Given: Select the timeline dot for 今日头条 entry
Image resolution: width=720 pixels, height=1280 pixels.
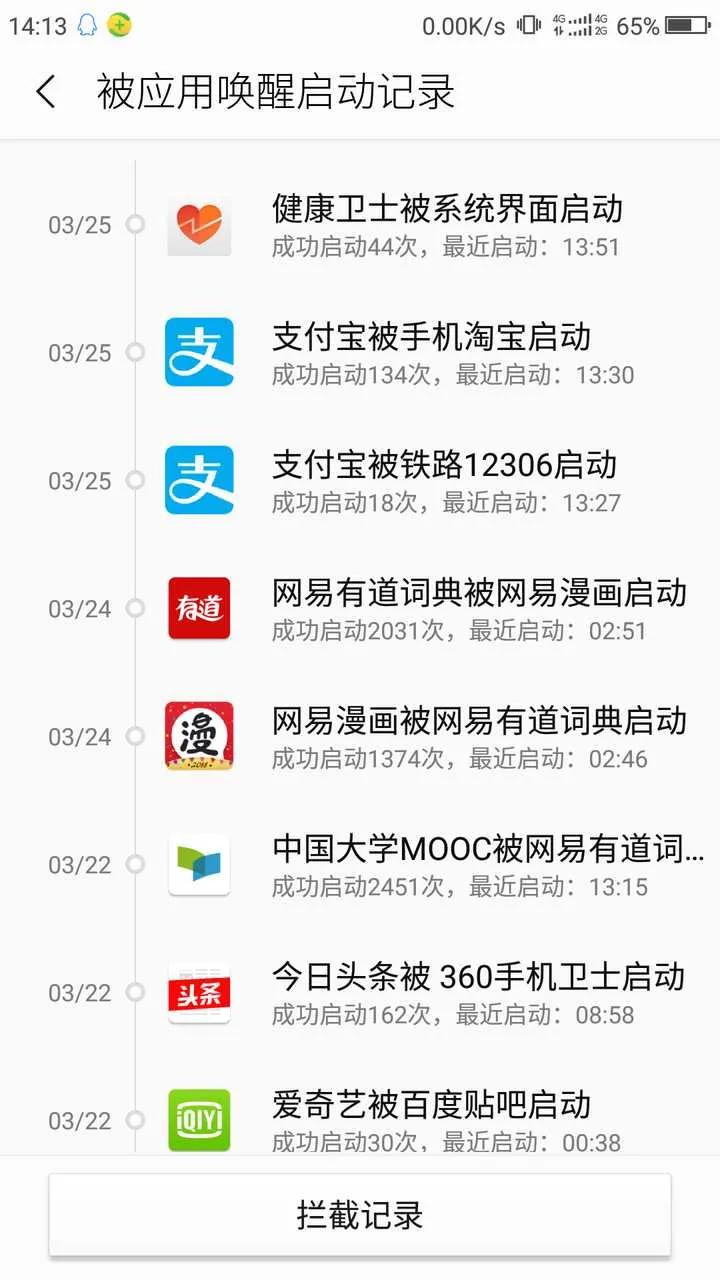Looking at the screenshot, I should 136,992.
